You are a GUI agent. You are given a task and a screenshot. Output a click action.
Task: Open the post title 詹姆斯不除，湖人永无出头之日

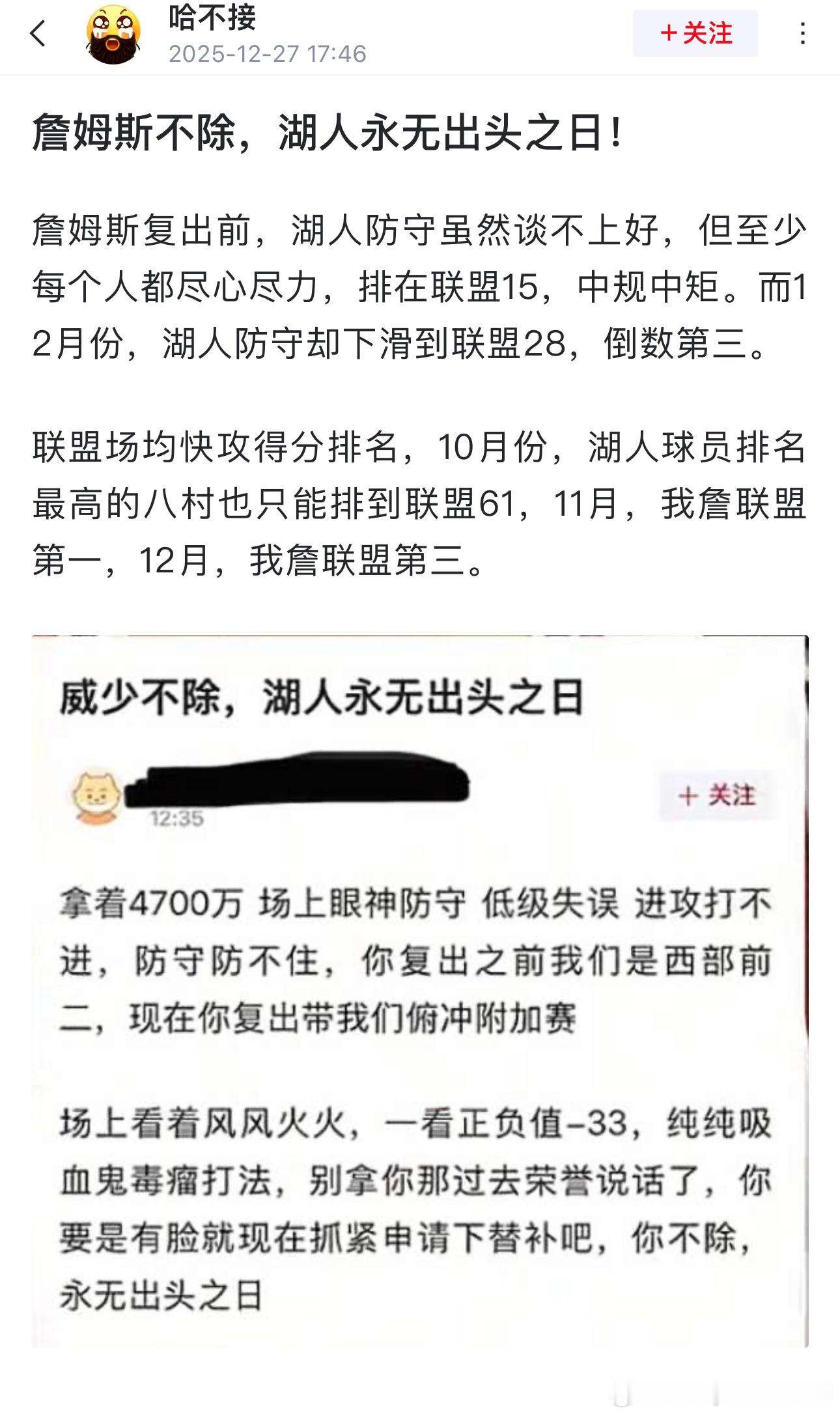pyautogui.click(x=326, y=133)
